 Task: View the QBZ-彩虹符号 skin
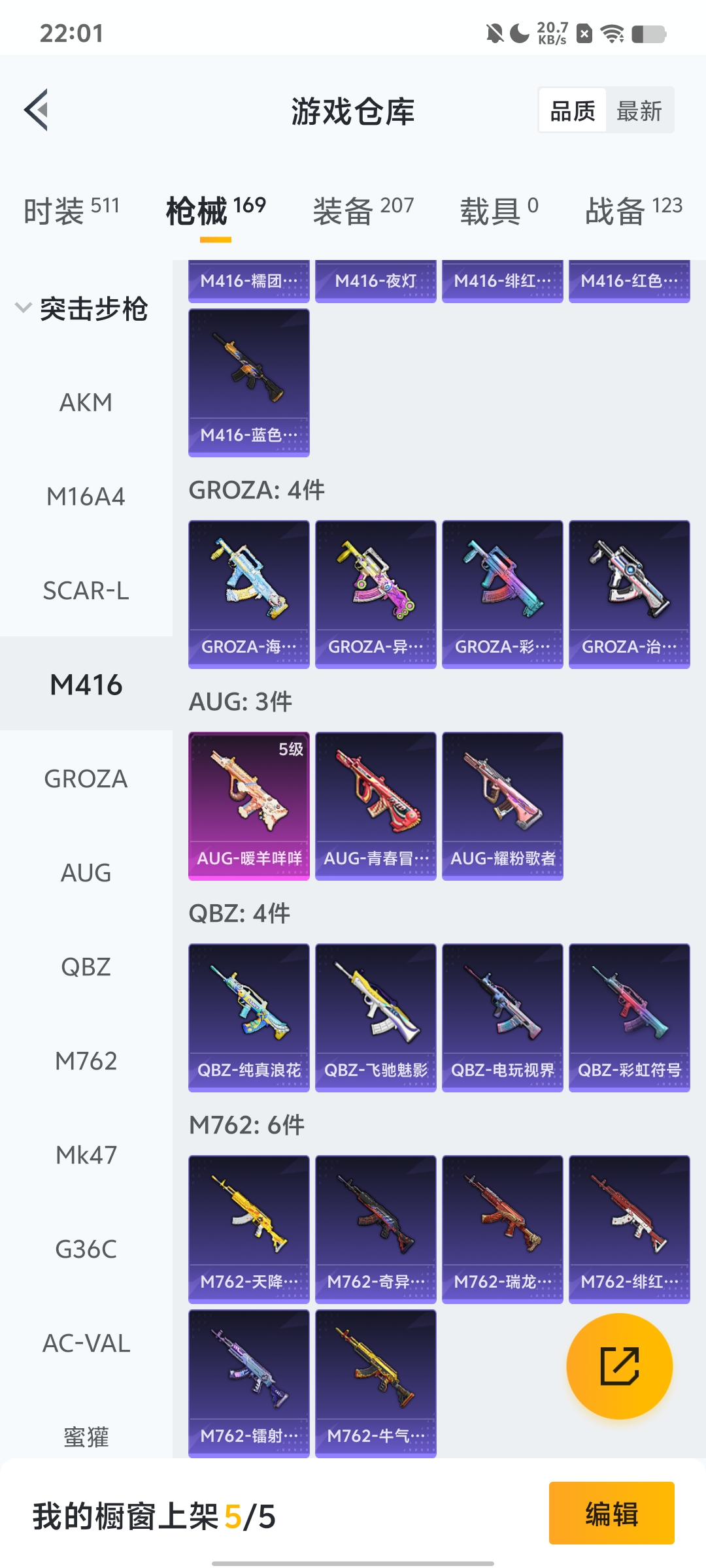629,1017
